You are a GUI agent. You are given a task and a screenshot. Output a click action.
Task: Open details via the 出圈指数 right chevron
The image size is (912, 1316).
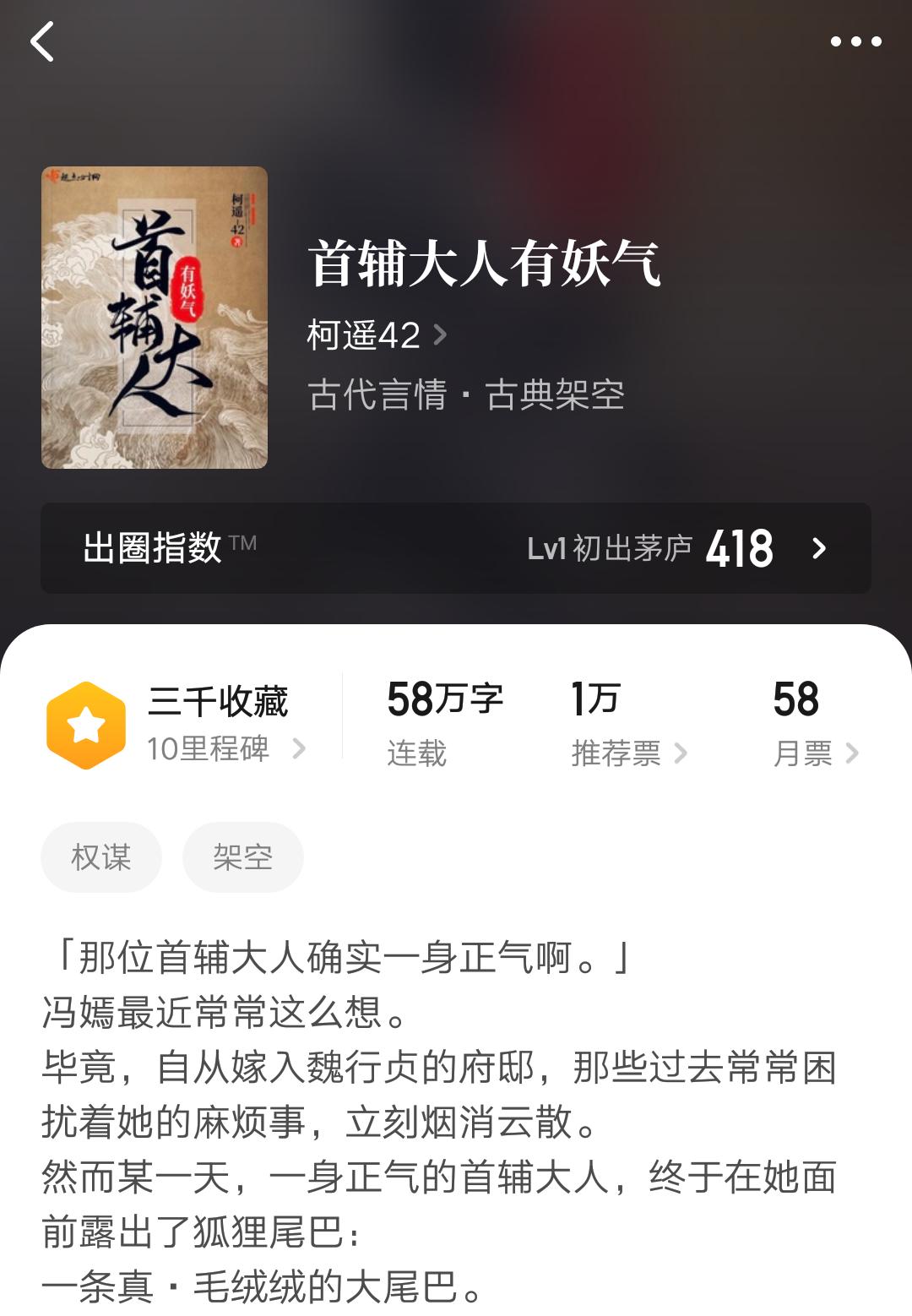[x=819, y=549]
